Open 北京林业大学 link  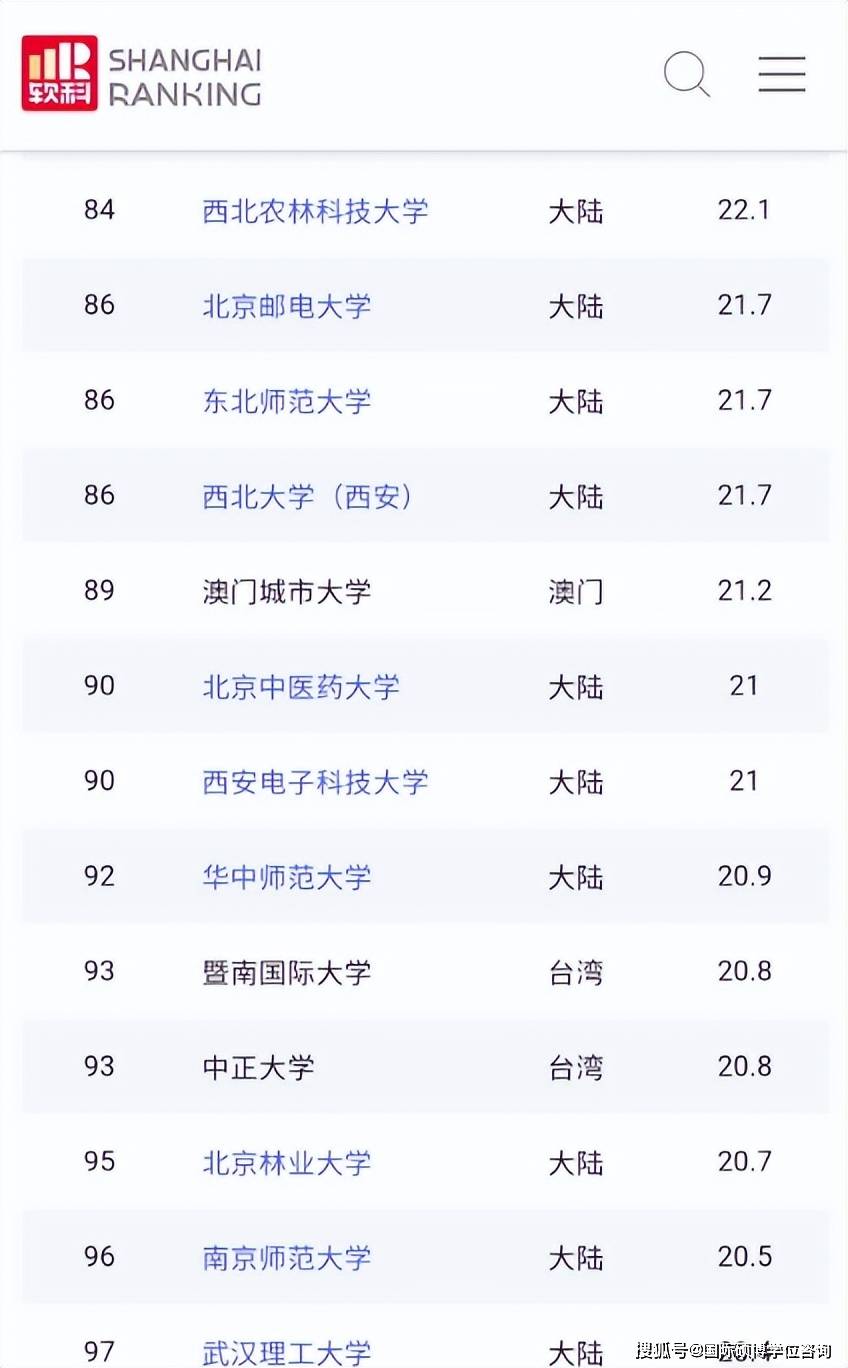pyautogui.click(x=287, y=1163)
